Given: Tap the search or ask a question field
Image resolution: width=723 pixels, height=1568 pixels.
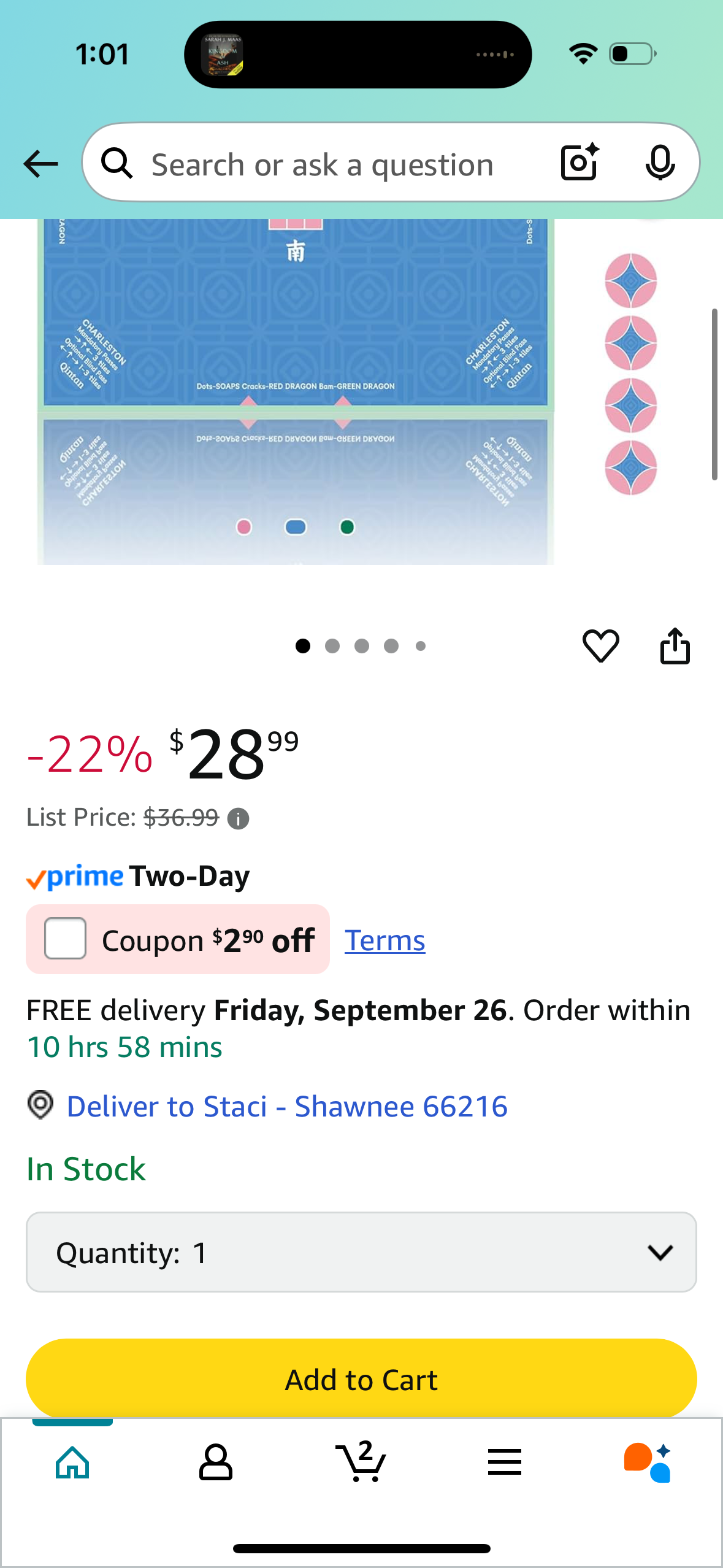Looking at the screenshot, I should pos(322,164).
